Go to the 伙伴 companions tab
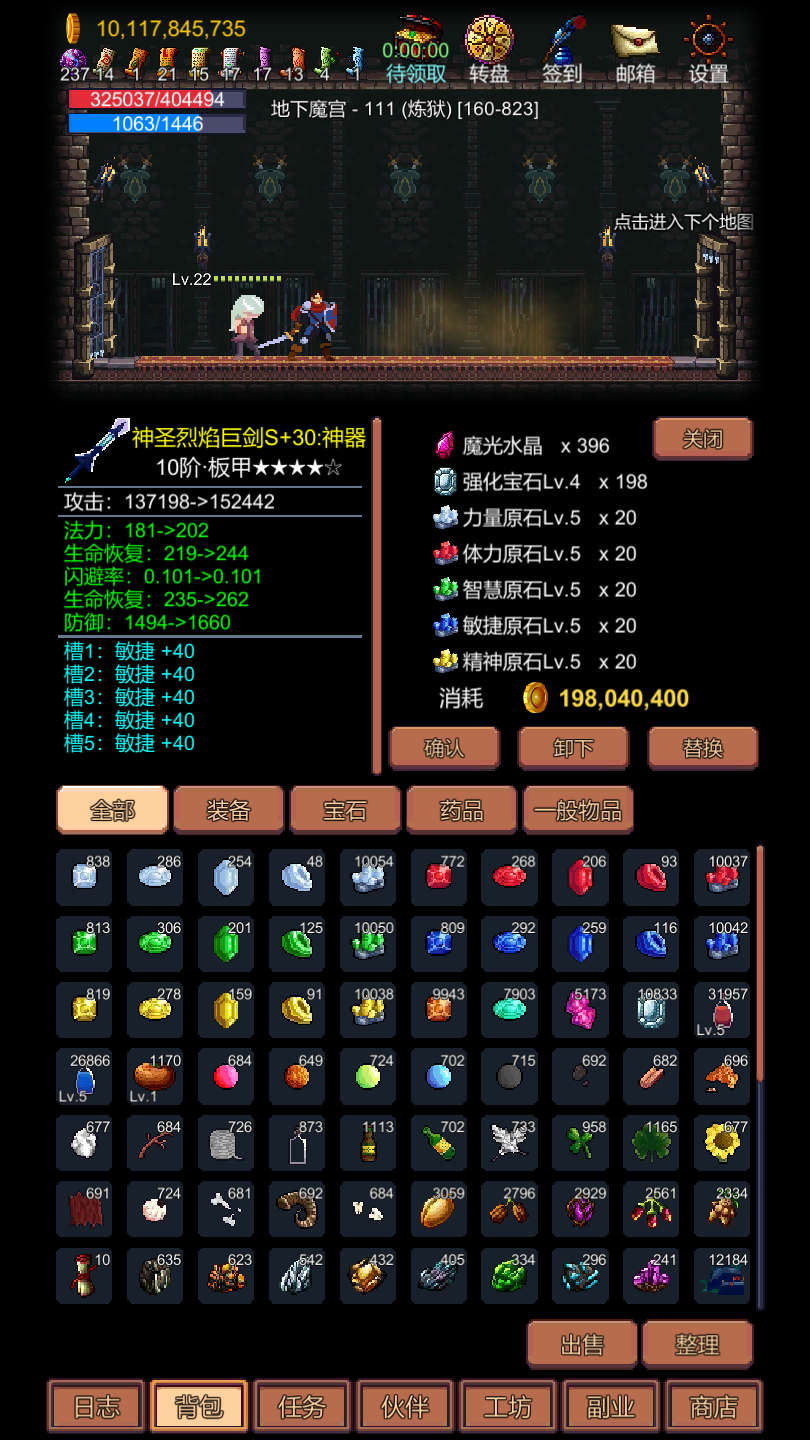The image size is (810, 1440). [405, 1407]
